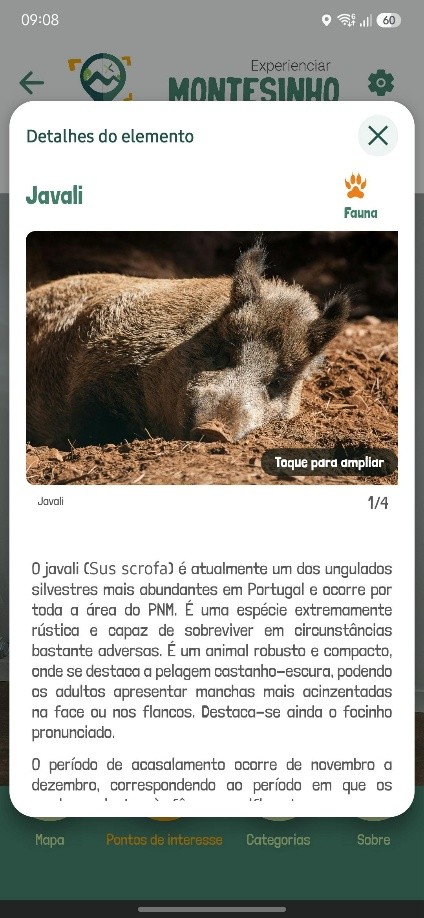Select the Pontos de interesse tab
Screen dimensions: 424x918
[x=164, y=840]
